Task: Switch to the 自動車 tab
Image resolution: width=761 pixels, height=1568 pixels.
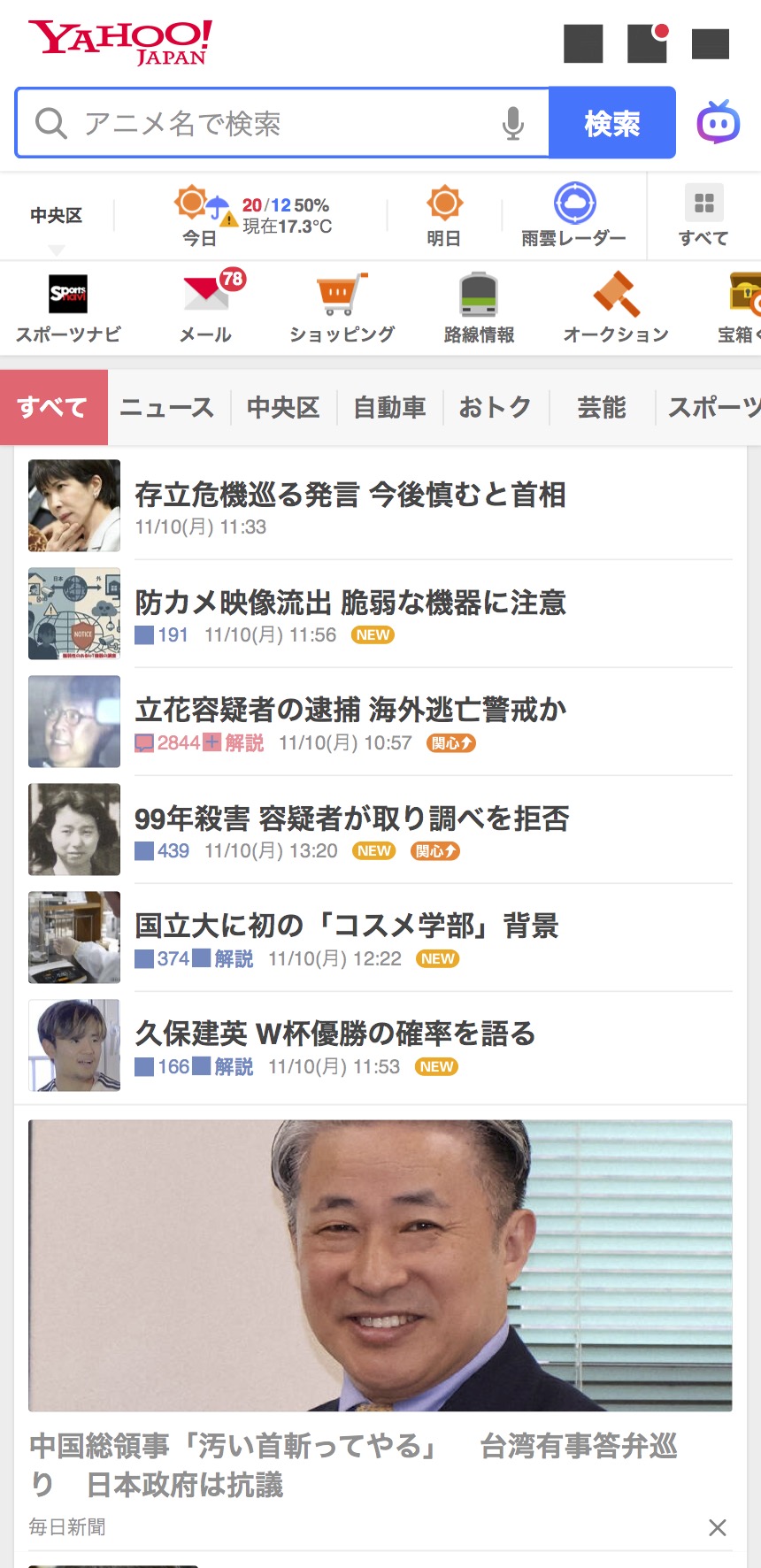Action: tap(389, 408)
